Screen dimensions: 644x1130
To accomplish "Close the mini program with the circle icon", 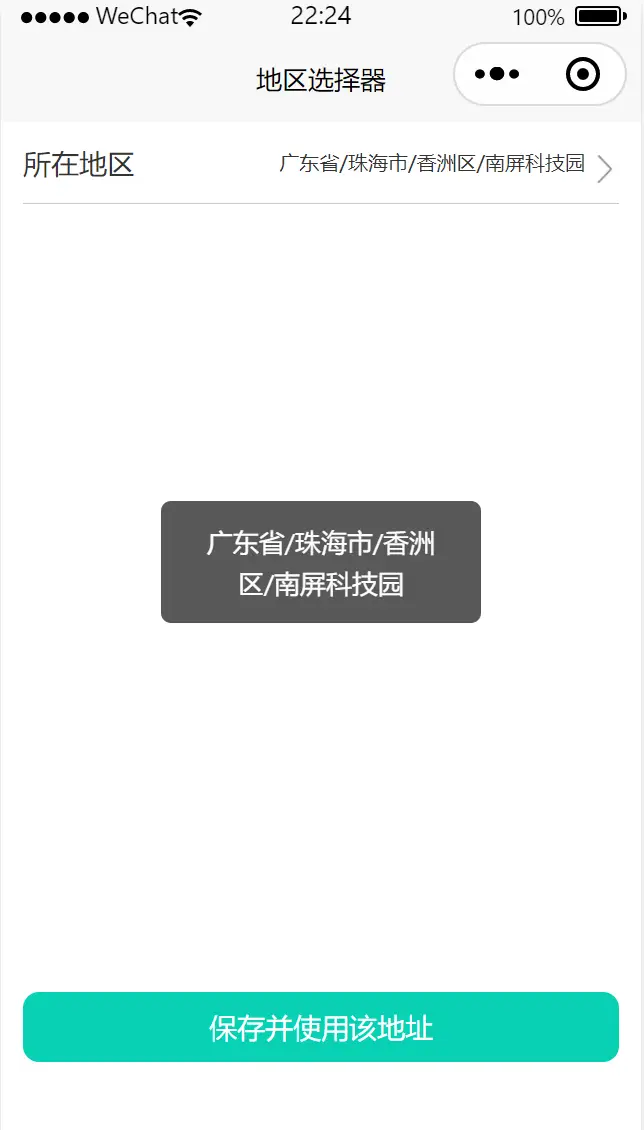I will click(583, 74).
